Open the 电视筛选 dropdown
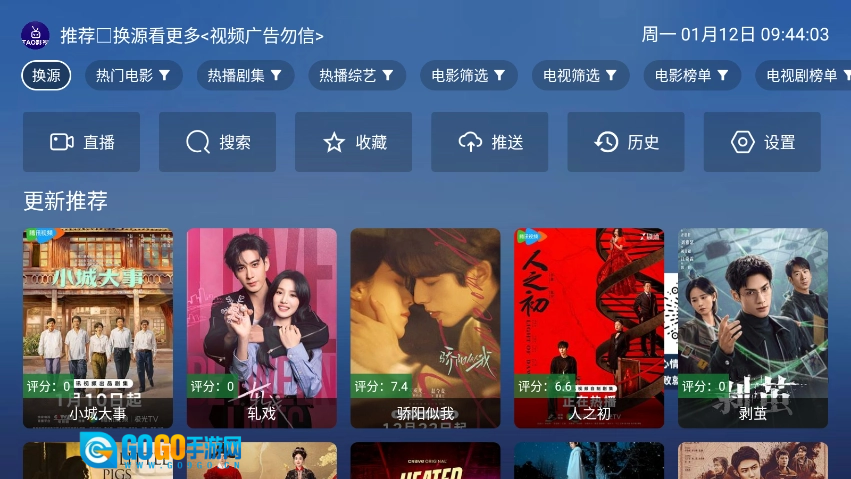 click(x=580, y=75)
